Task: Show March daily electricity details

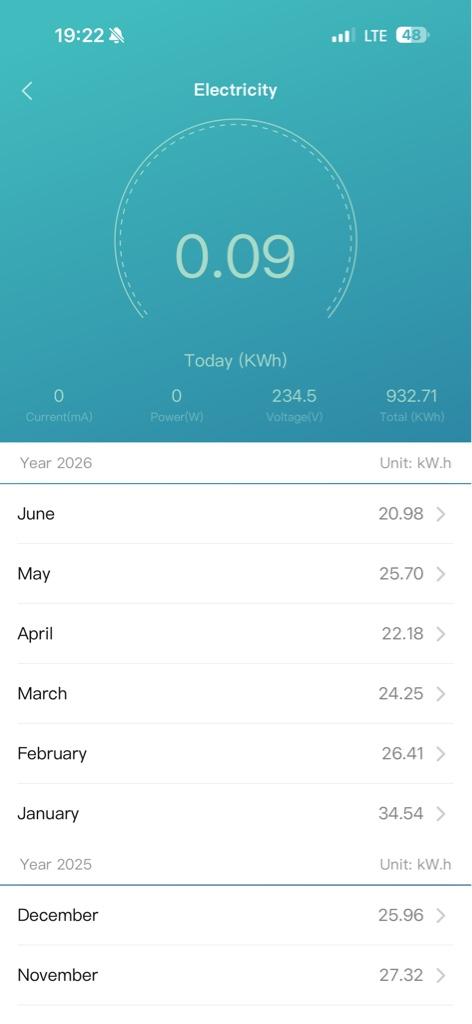Action: pos(236,694)
